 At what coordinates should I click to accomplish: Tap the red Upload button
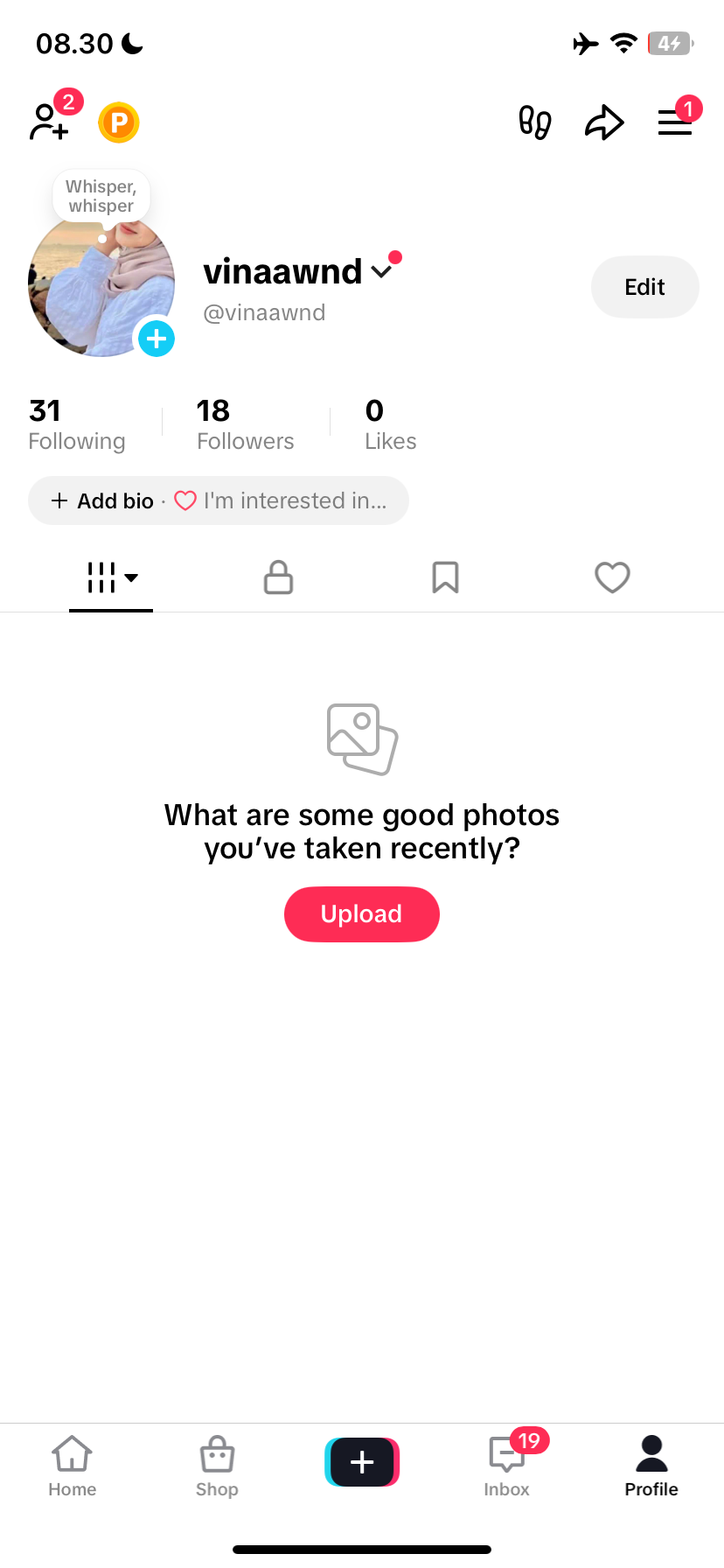[361, 914]
